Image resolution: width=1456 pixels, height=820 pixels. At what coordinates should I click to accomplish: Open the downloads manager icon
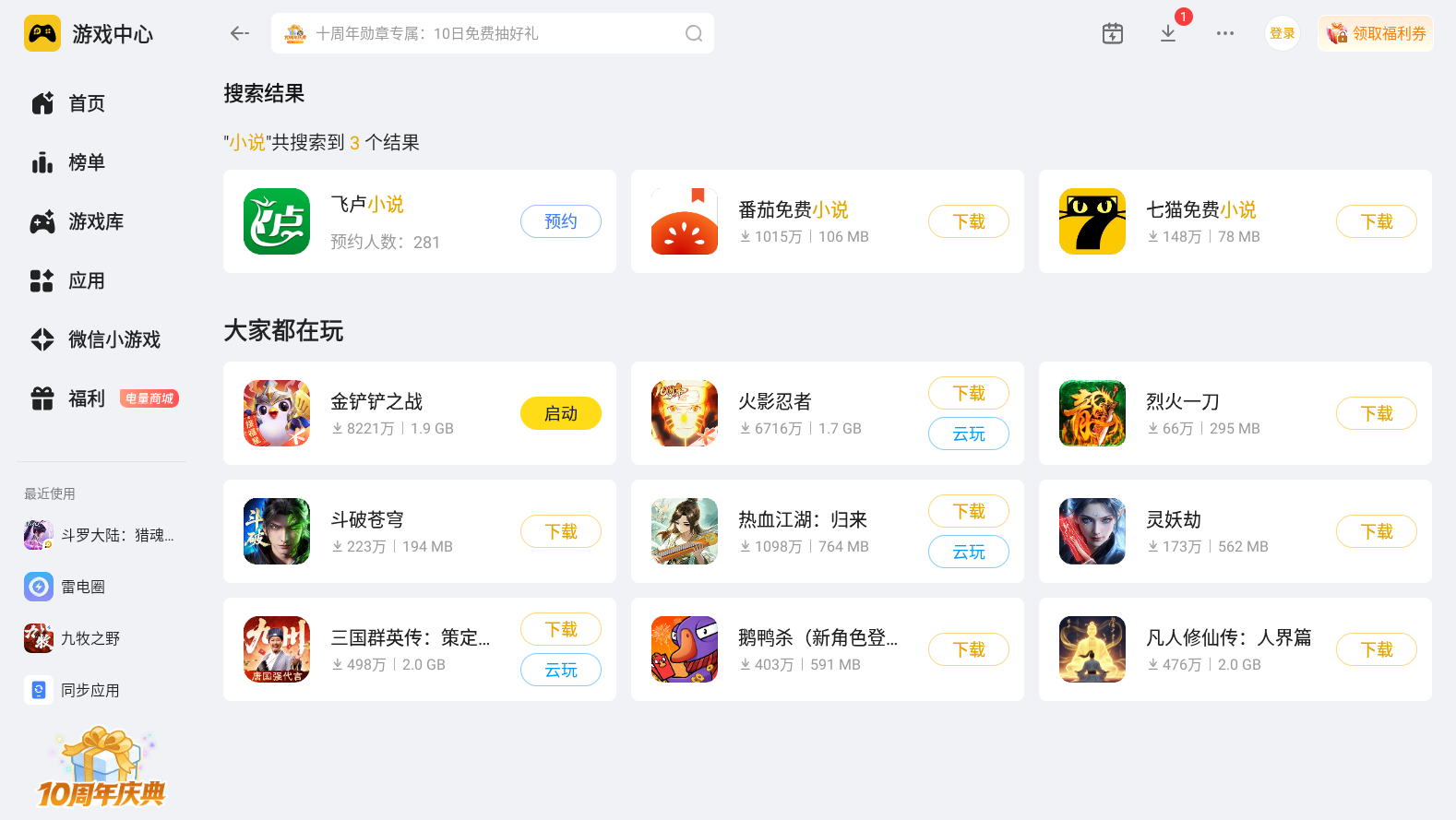1168,33
